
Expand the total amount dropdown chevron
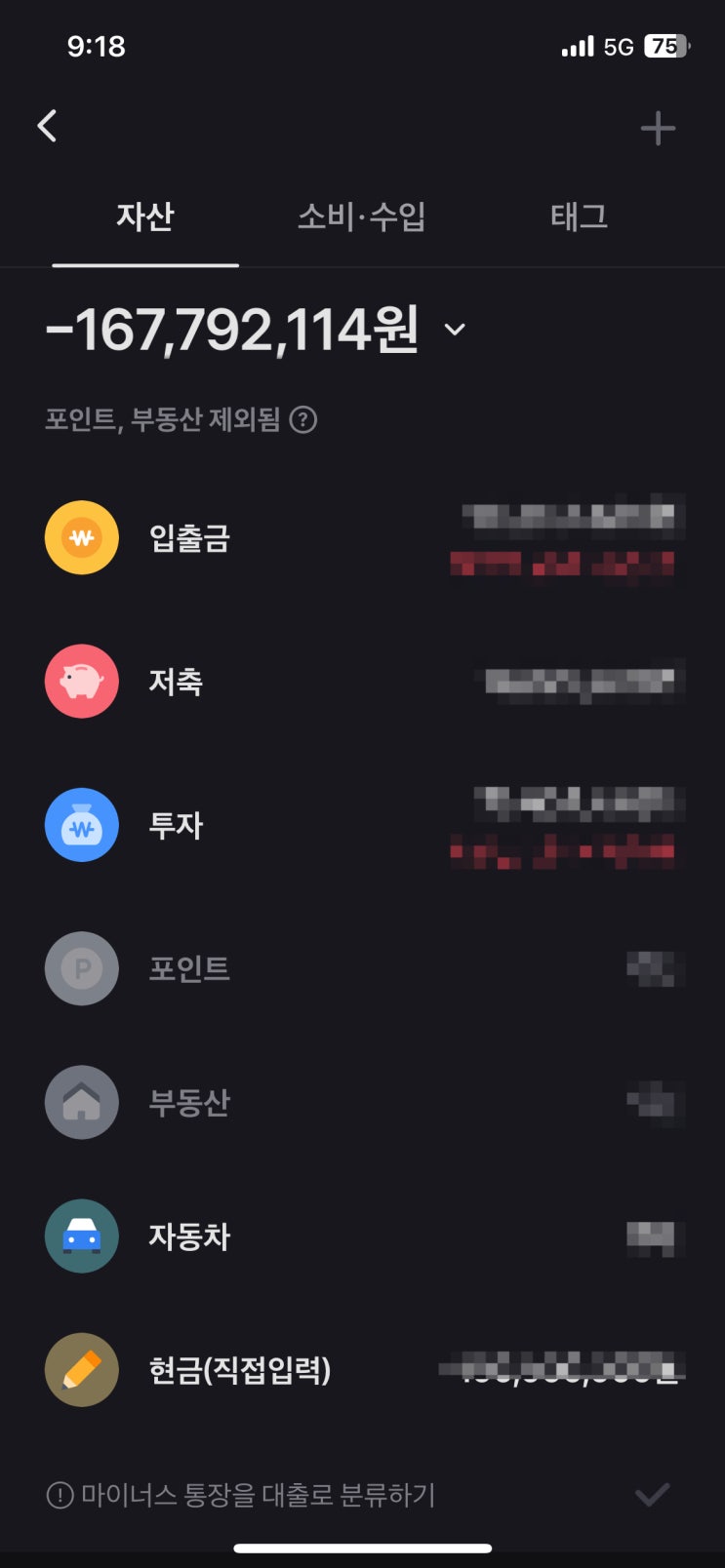[455, 330]
